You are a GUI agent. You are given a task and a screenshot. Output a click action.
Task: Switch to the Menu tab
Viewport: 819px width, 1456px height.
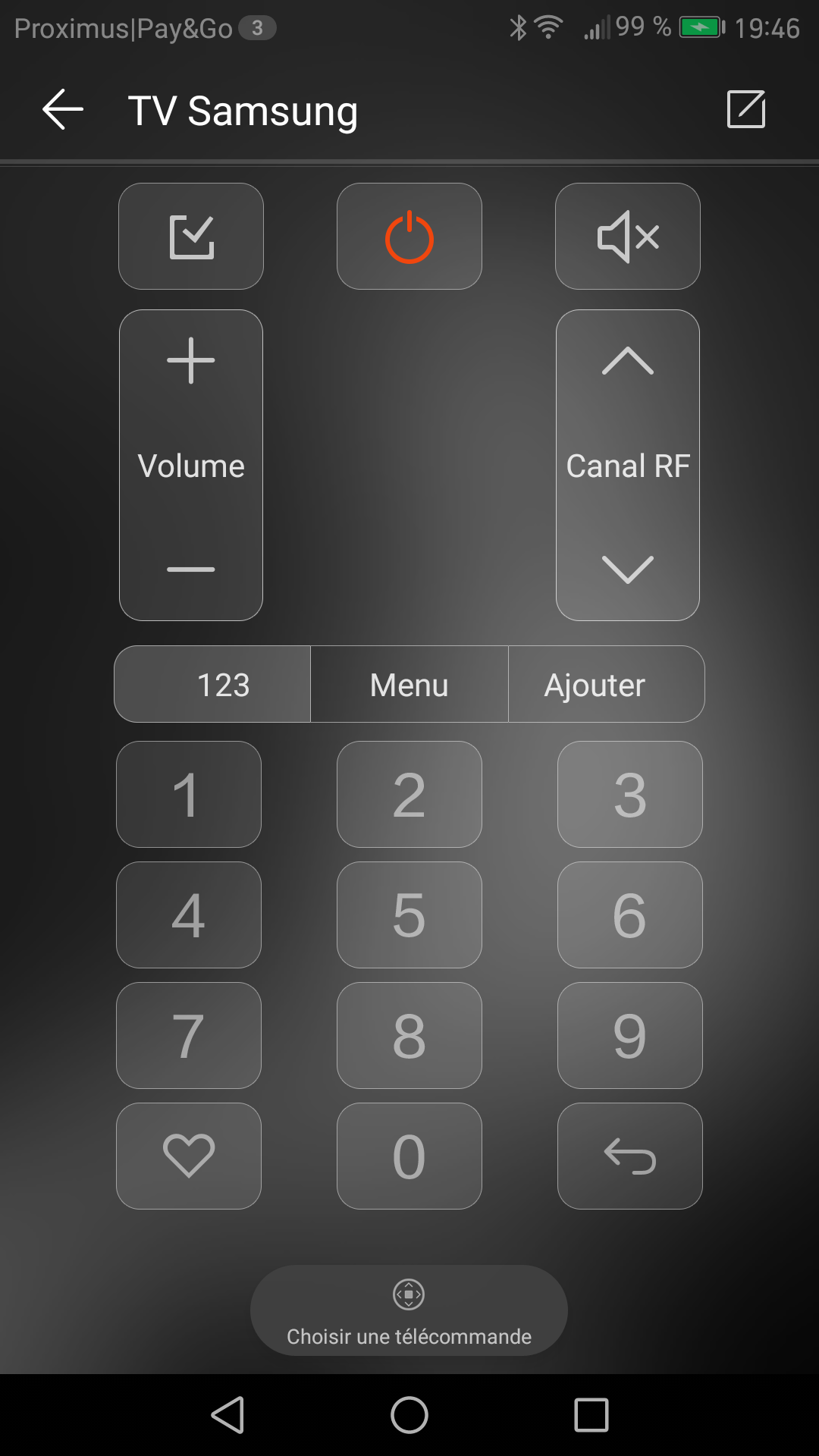(x=409, y=684)
